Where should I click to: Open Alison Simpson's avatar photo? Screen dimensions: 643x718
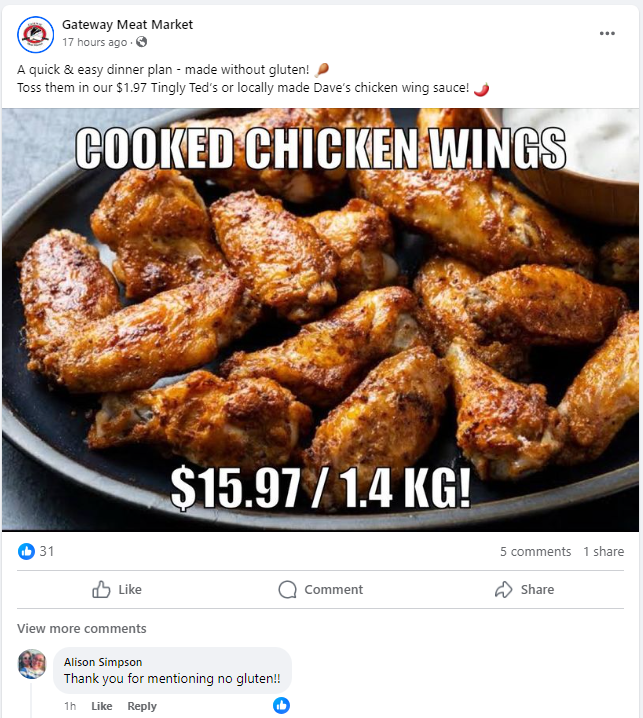32,664
